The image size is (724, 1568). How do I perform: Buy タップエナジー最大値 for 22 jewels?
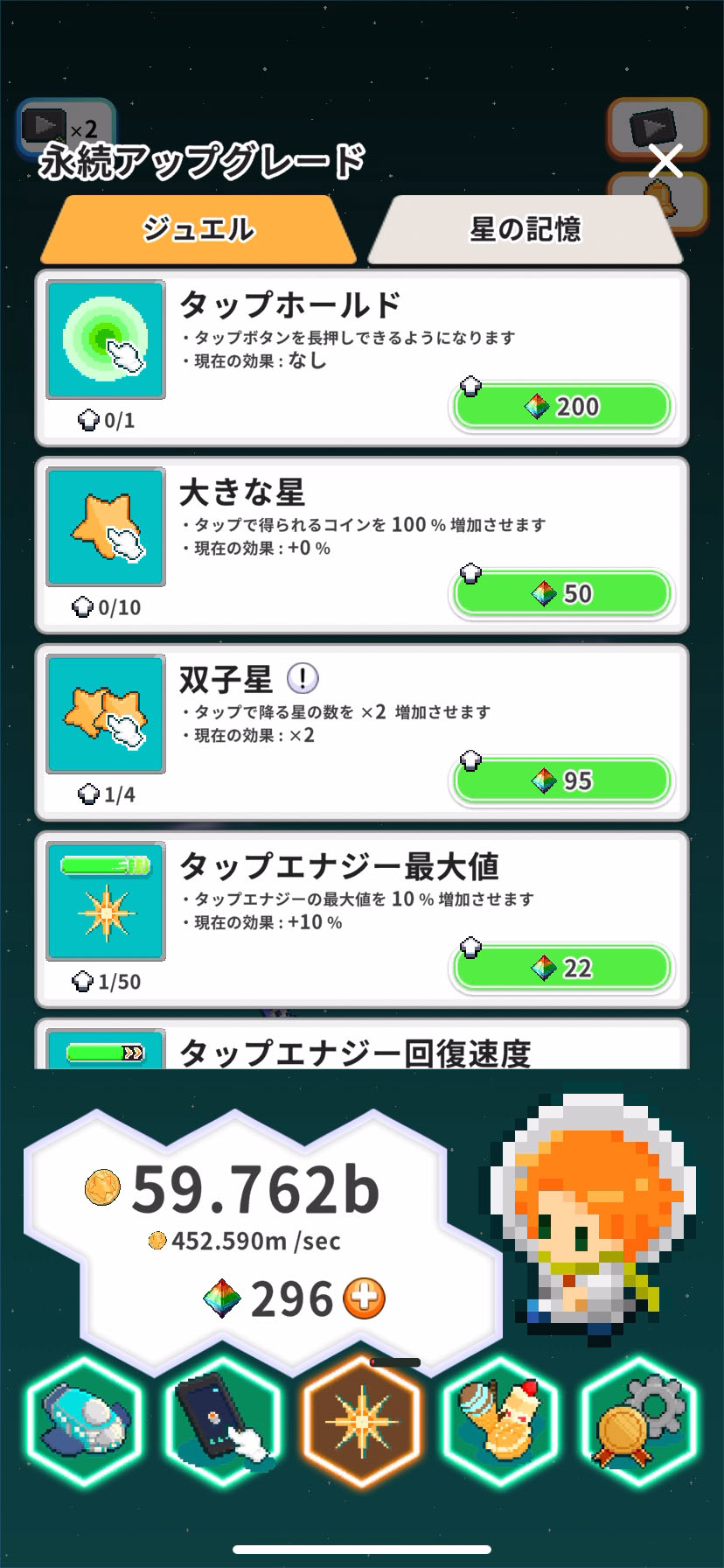[x=562, y=968]
